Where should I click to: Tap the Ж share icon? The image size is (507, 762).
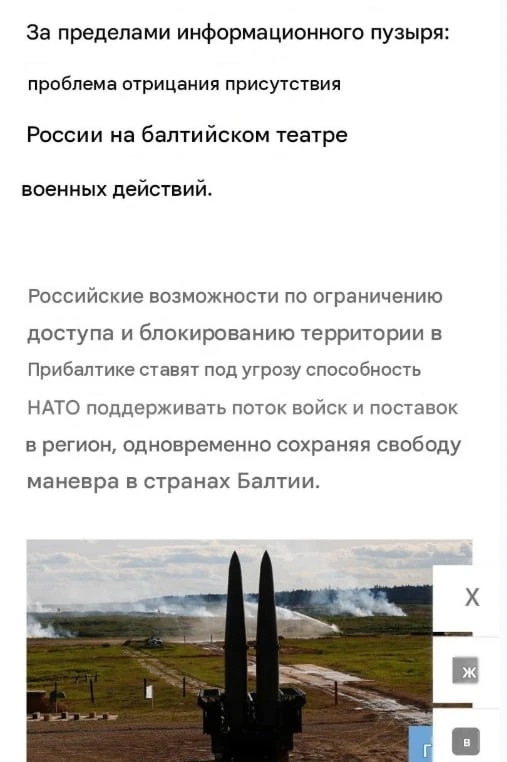[x=466, y=670]
